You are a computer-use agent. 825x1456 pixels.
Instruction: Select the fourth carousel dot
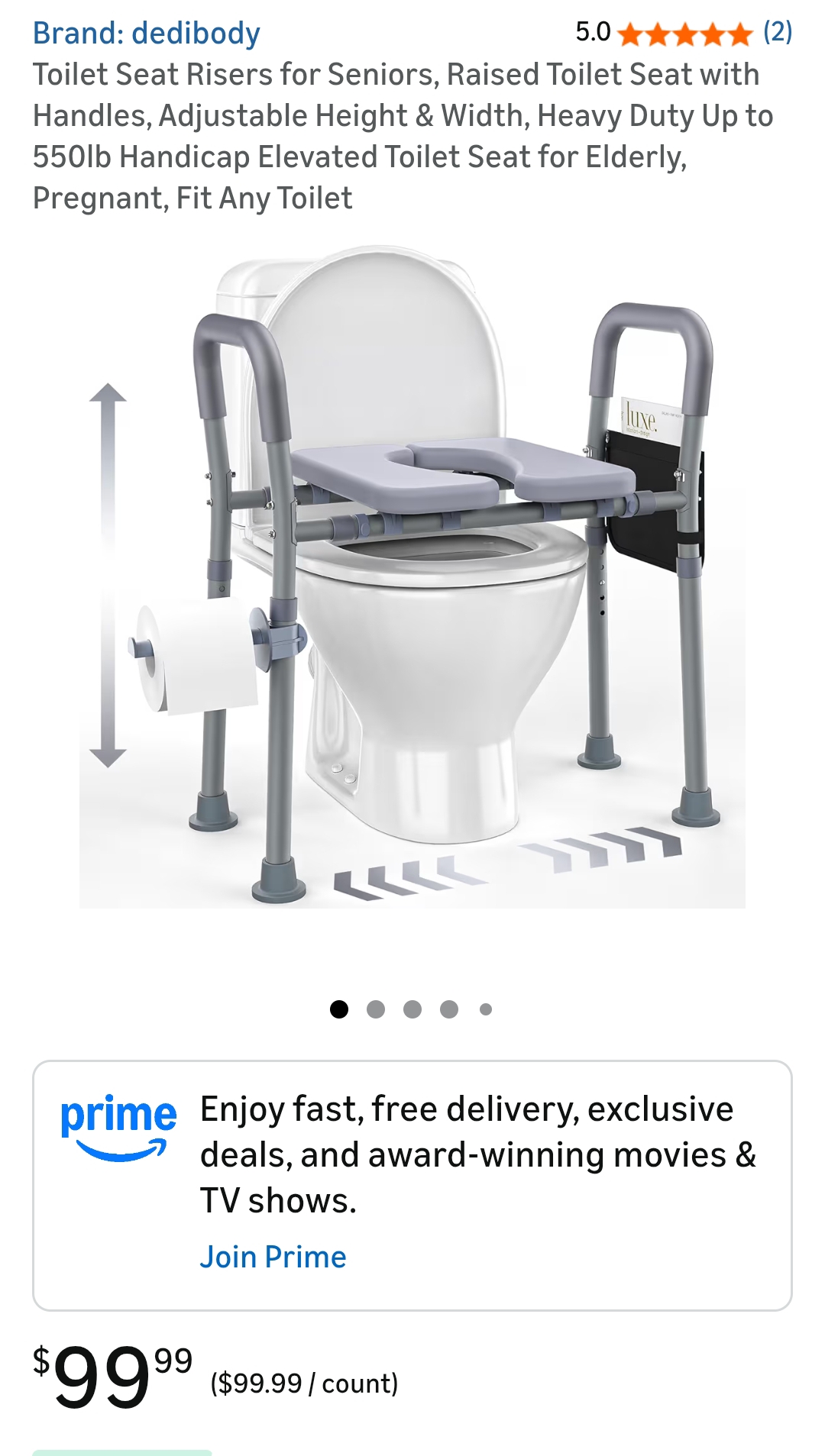point(447,1009)
